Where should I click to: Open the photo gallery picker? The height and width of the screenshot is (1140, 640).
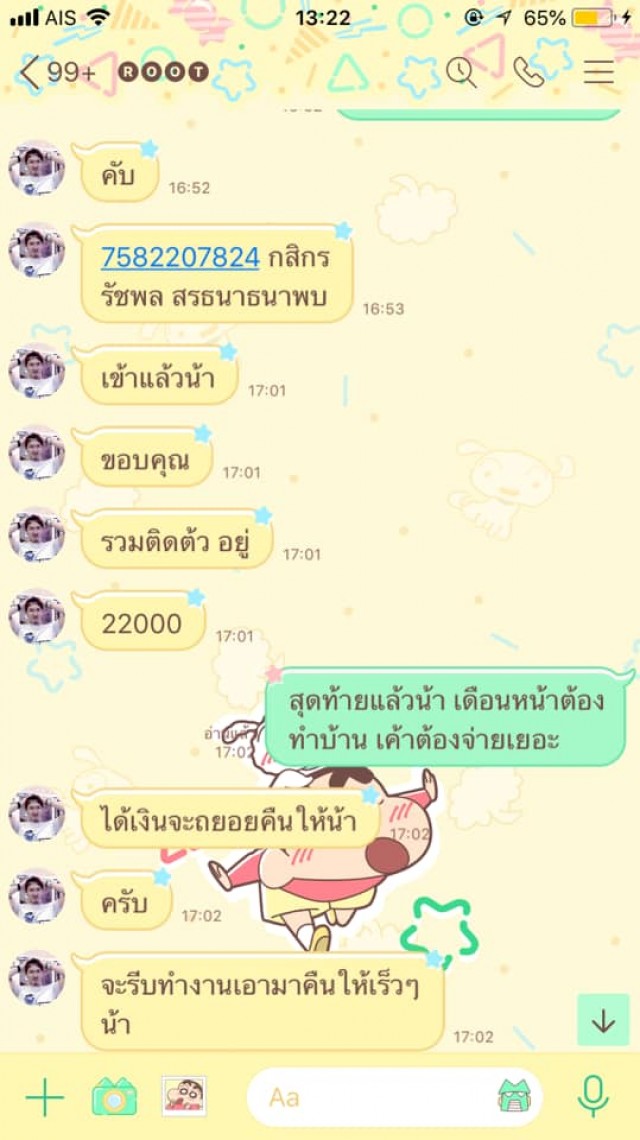coord(184,1097)
